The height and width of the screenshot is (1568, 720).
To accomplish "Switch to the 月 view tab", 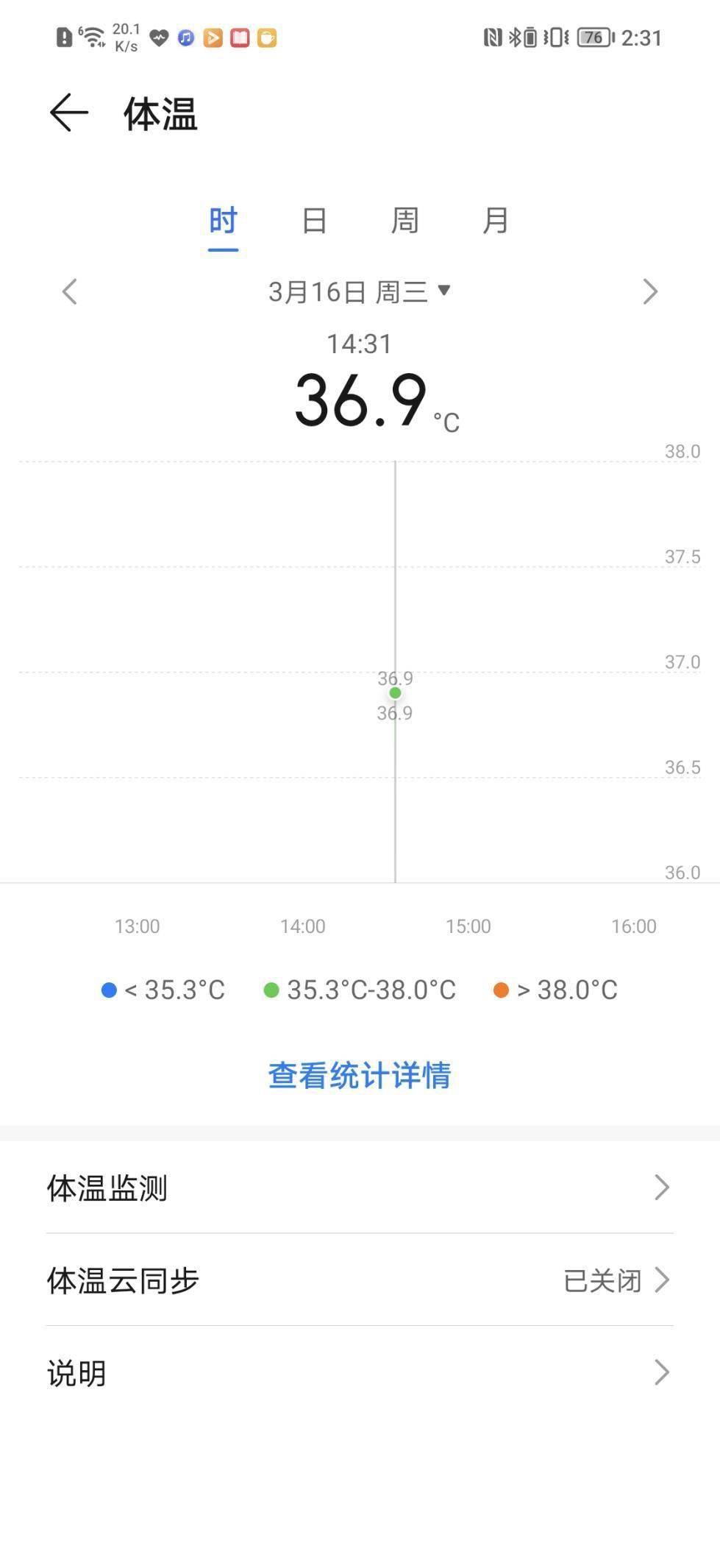I will pos(498,221).
